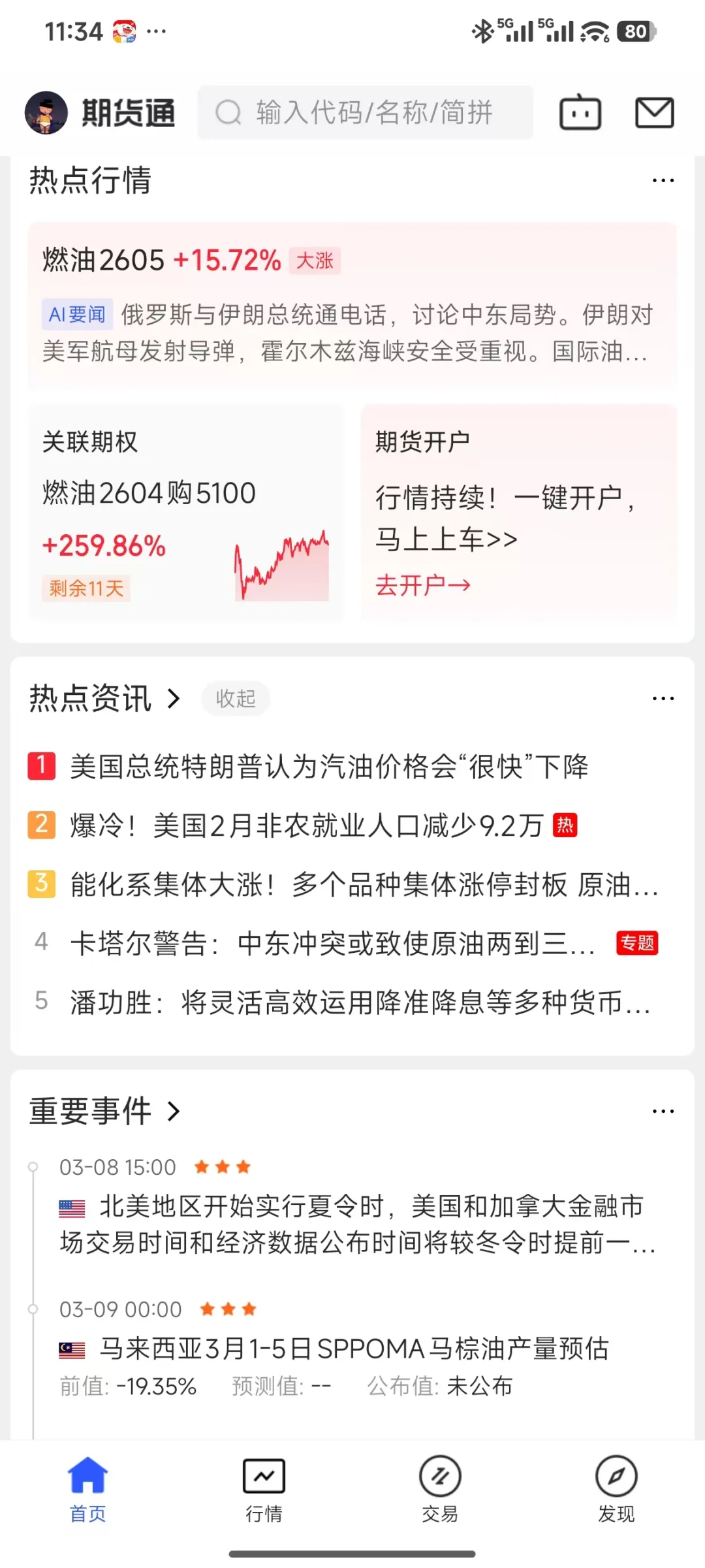Viewport: 705px width, 1568px height.
Task: Open the 热点资讯 news section
Action: tap(104, 698)
